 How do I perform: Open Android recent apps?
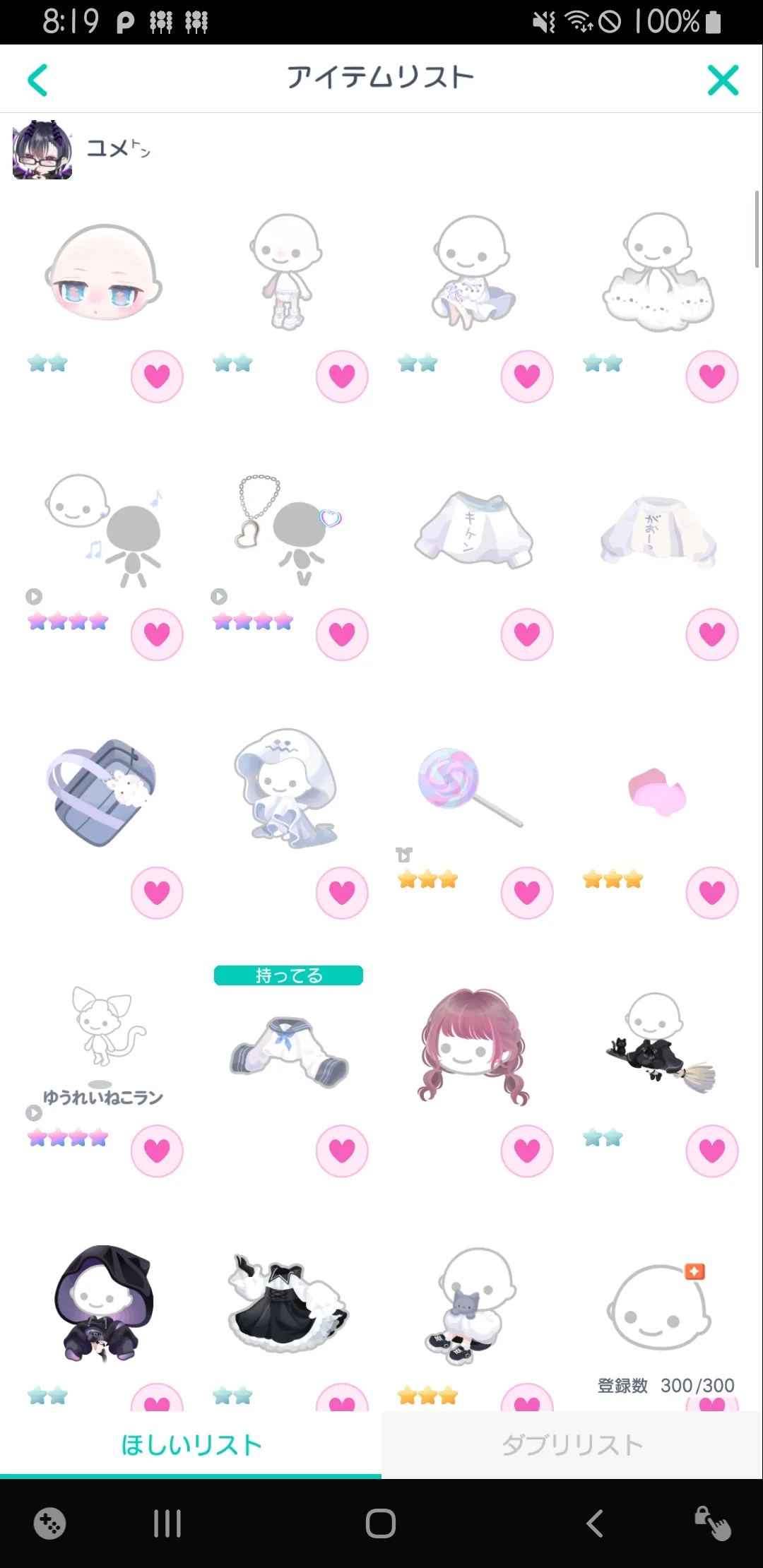[x=167, y=1524]
